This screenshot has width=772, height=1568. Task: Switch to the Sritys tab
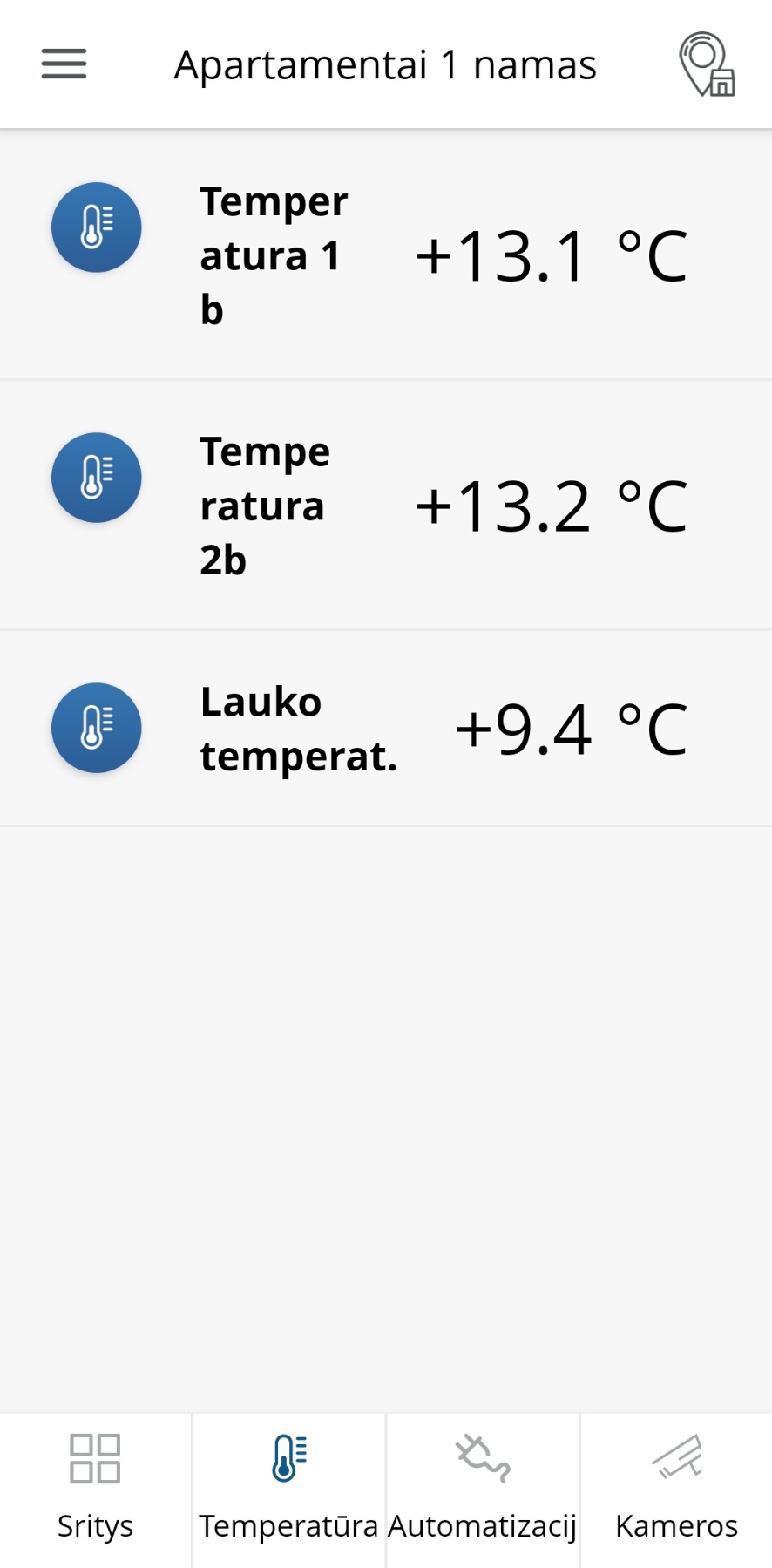pyautogui.click(x=96, y=1490)
